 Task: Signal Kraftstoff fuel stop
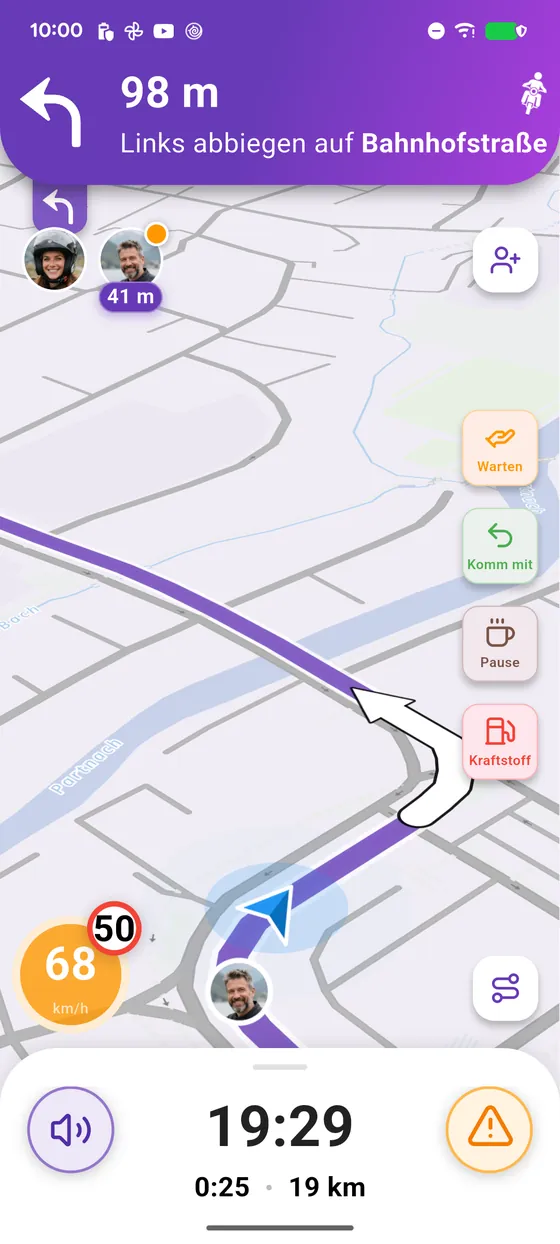pyautogui.click(x=500, y=742)
